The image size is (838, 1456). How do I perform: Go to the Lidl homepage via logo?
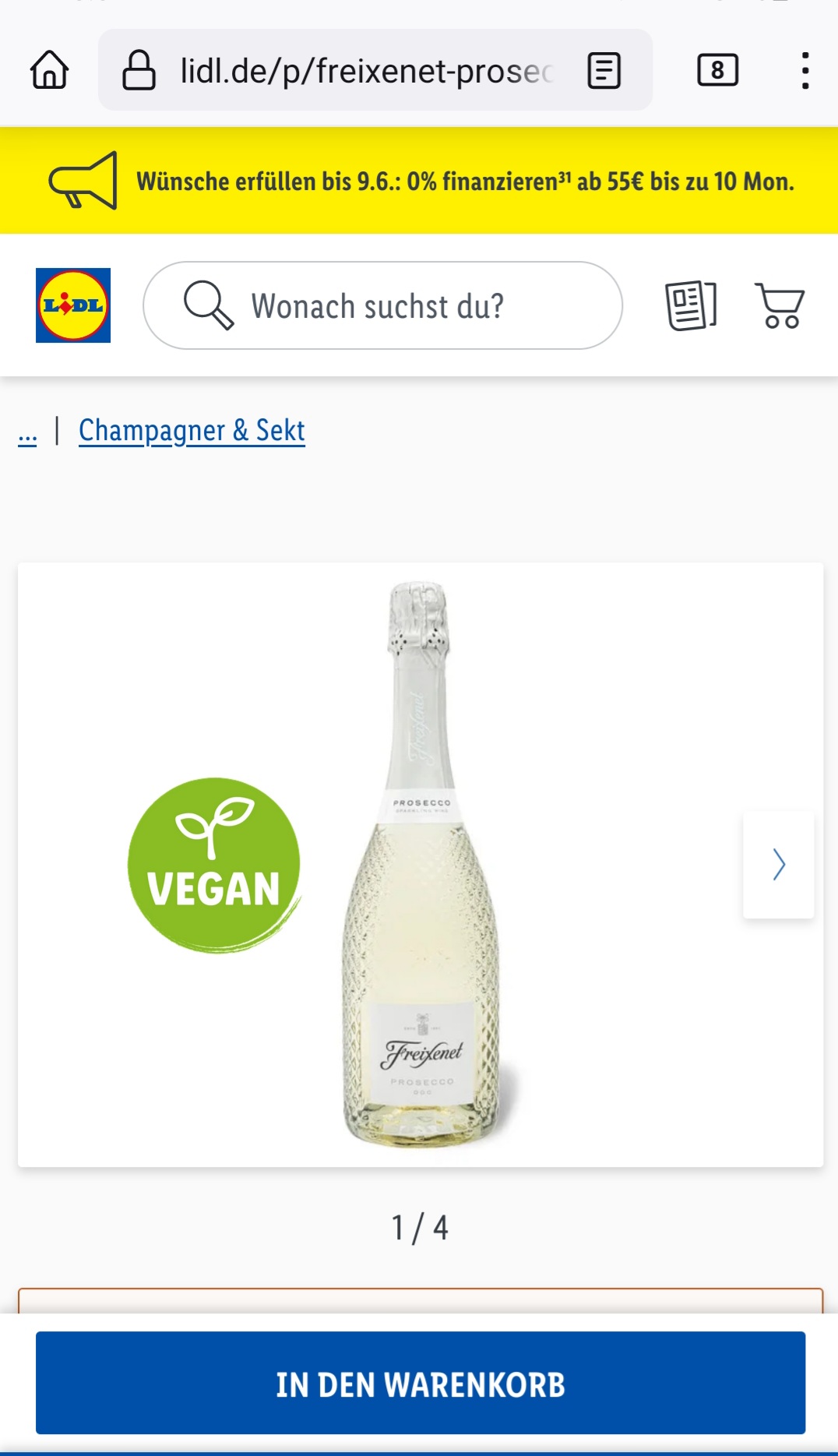pos(73,305)
